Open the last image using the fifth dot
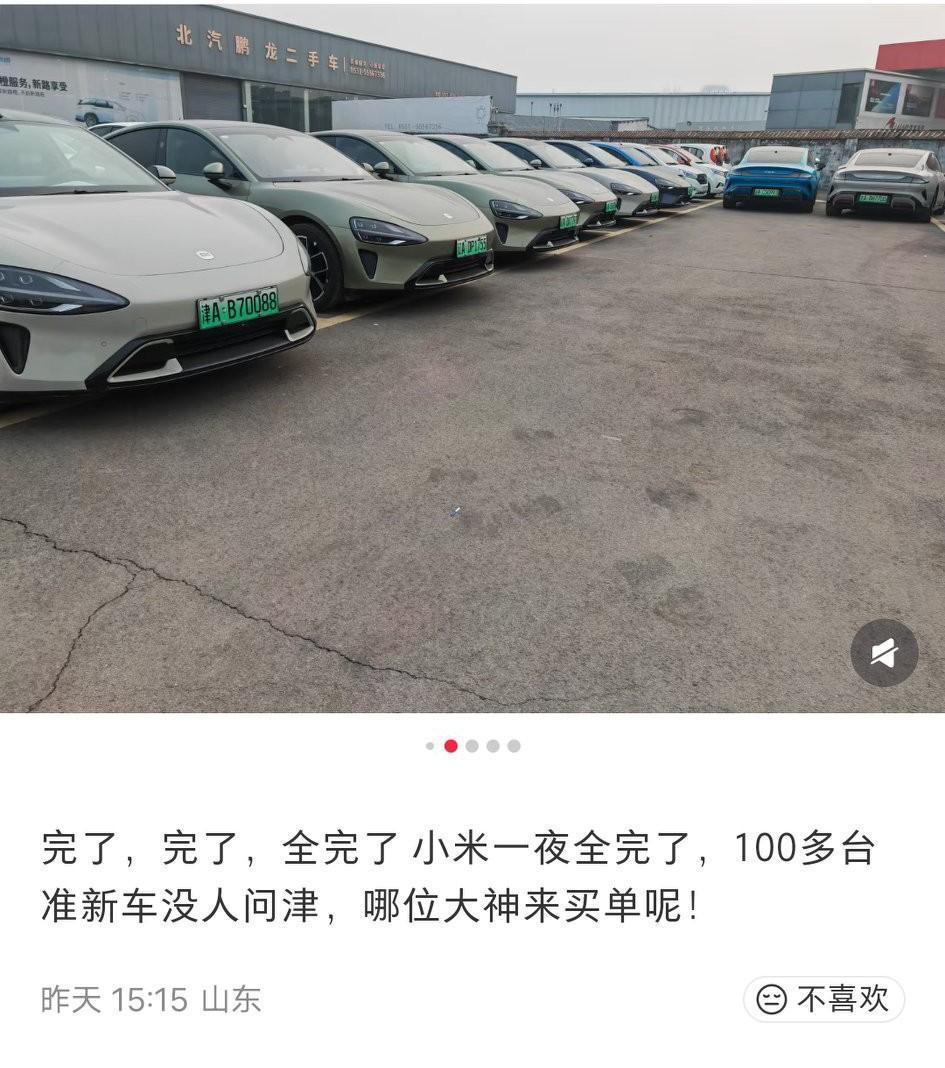 point(514,745)
